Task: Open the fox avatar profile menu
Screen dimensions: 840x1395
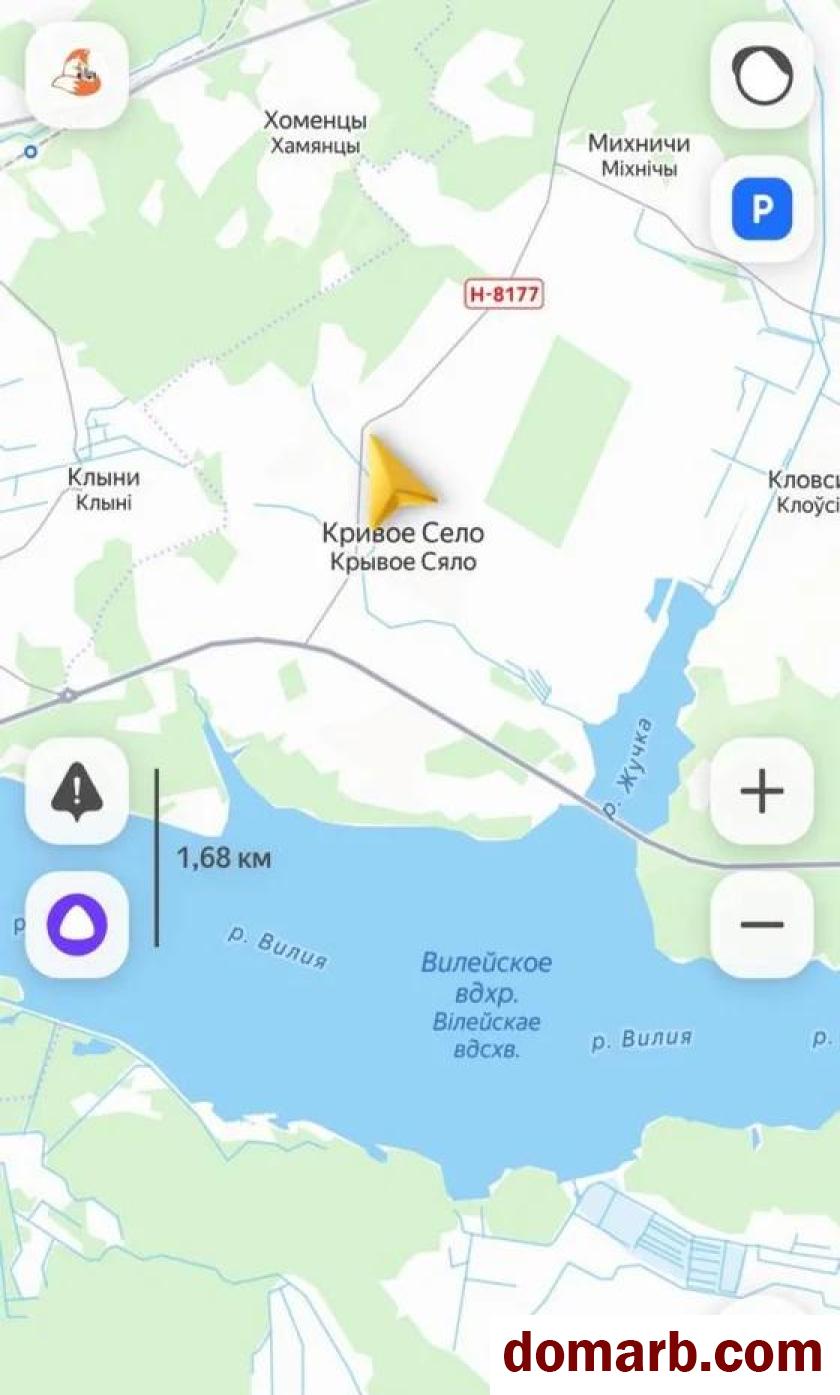Action: coord(76,76)
